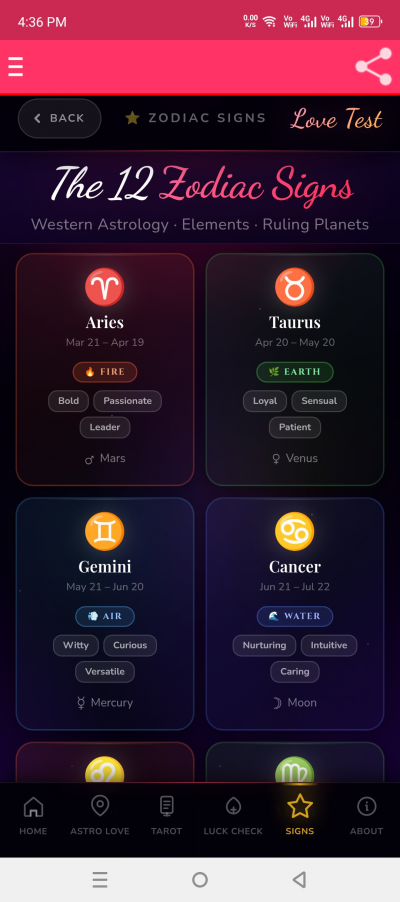
Task: View the Cancer sign card
Action: click(x=295, y=614)
